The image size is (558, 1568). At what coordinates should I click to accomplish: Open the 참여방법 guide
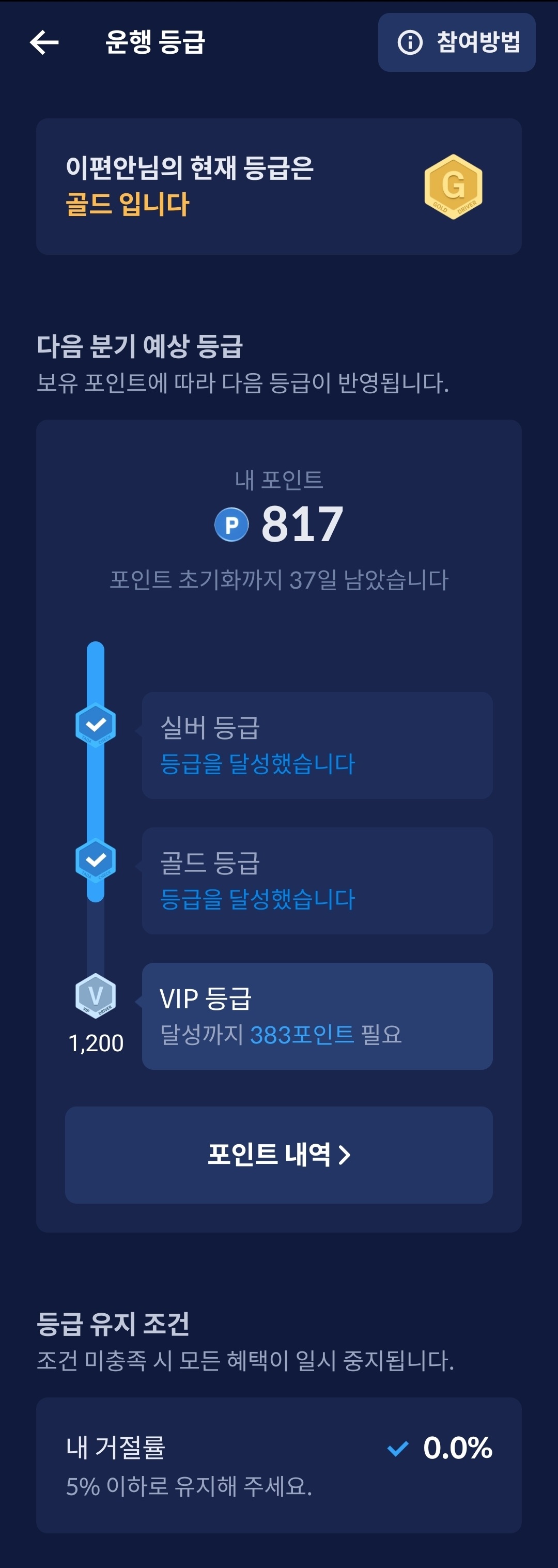click(456, 42)
